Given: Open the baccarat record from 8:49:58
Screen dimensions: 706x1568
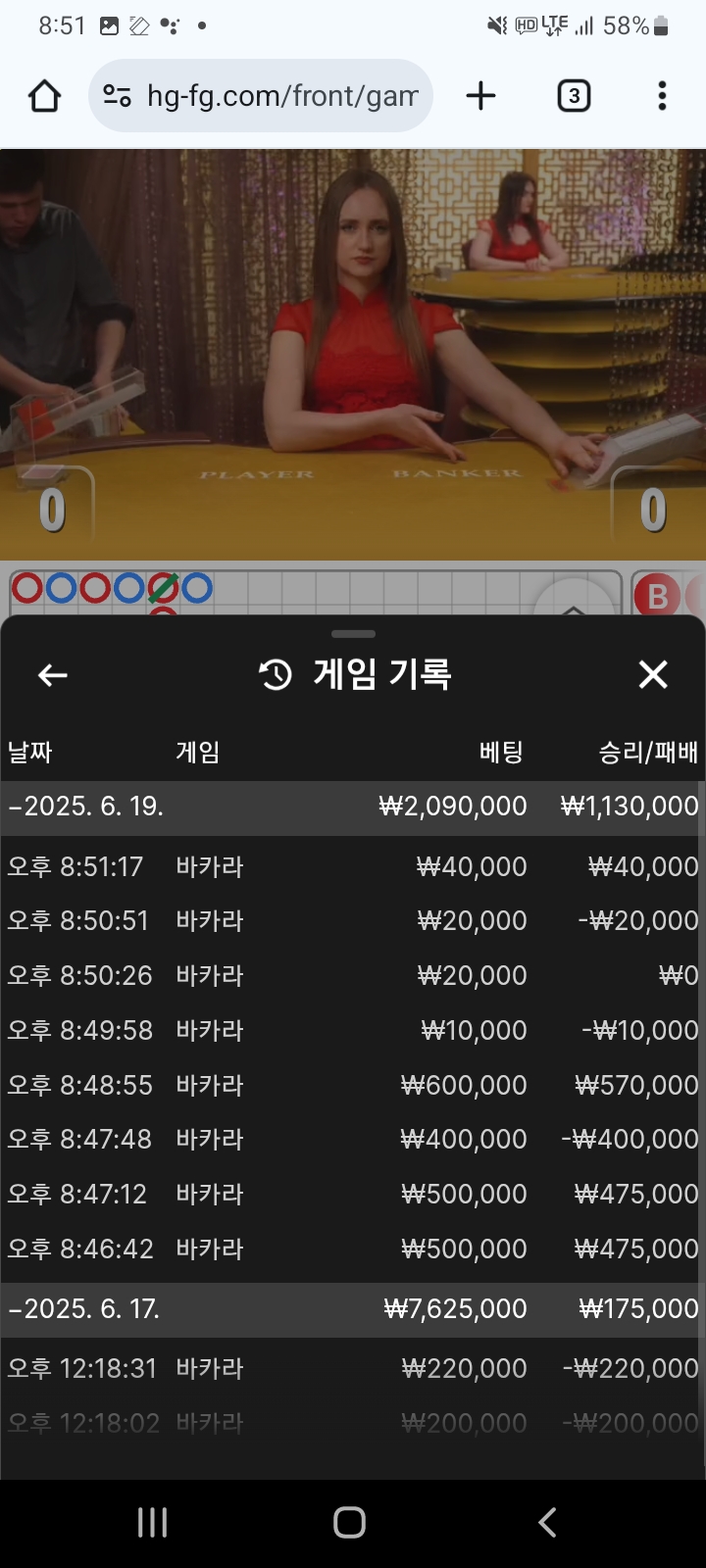Looking at the screenshot, I should [x=351, y=1031].
